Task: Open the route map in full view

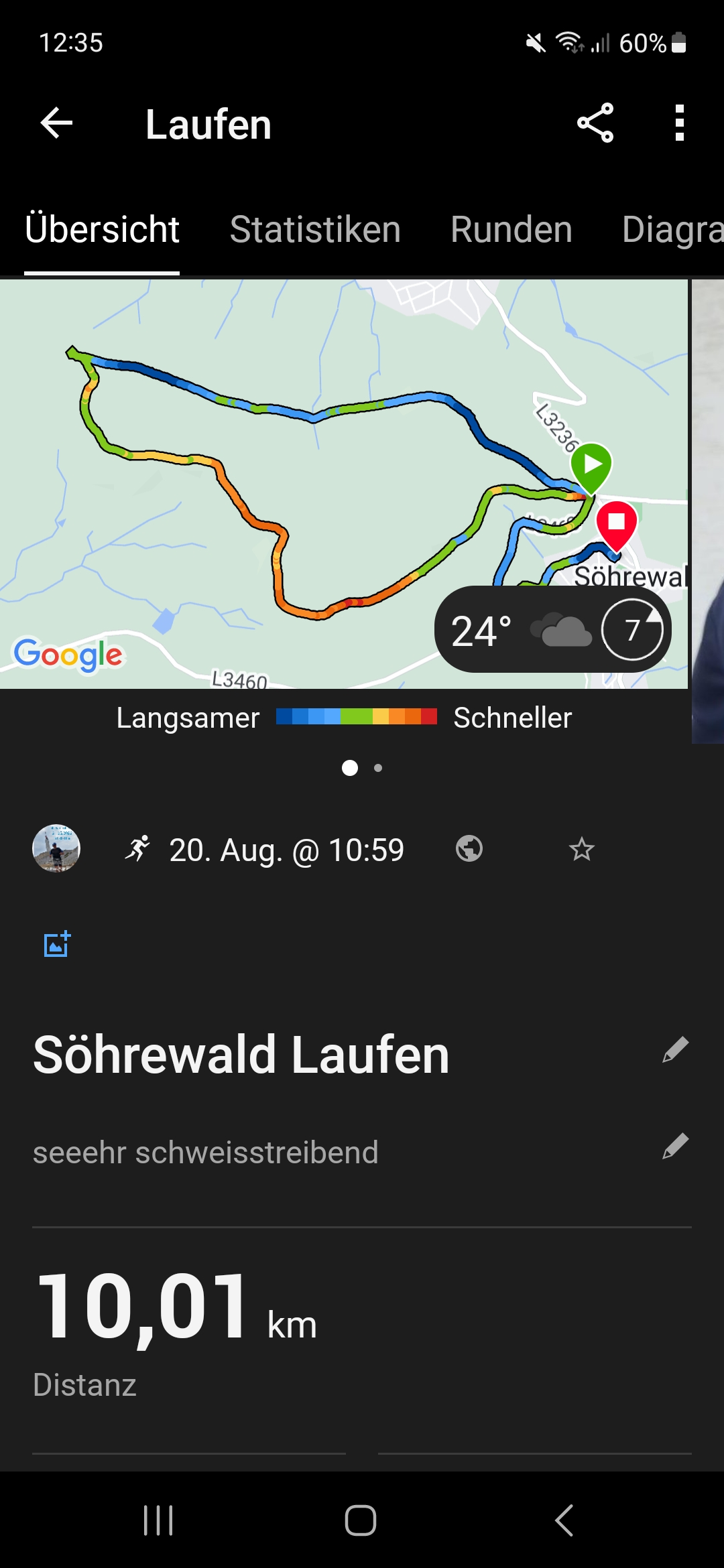Action: 268,509
